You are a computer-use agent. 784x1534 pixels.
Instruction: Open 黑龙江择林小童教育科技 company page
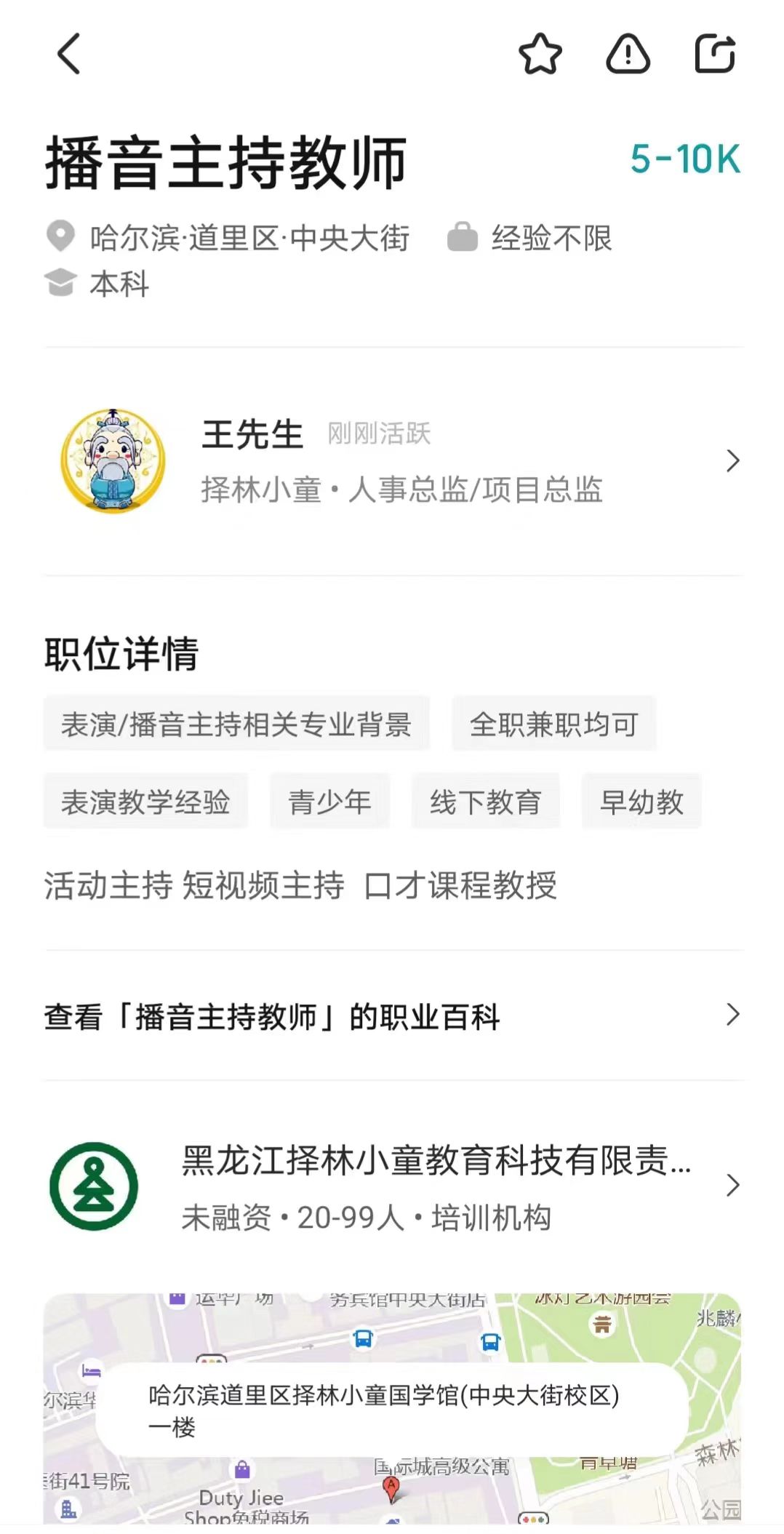[x=393, y=1186]
